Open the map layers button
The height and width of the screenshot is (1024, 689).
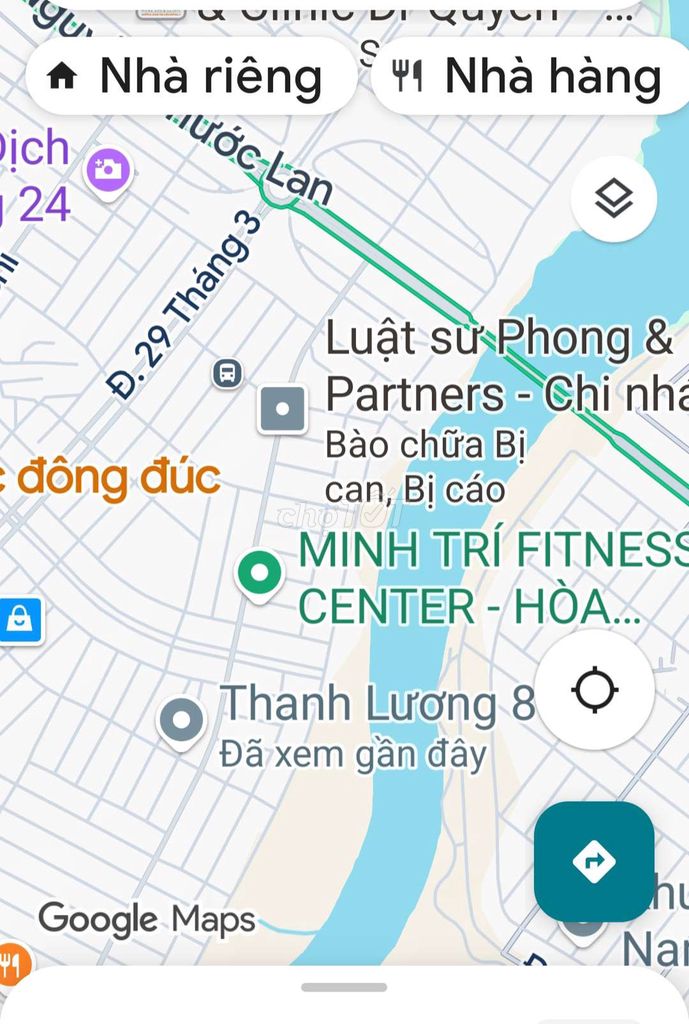(613, 199)
